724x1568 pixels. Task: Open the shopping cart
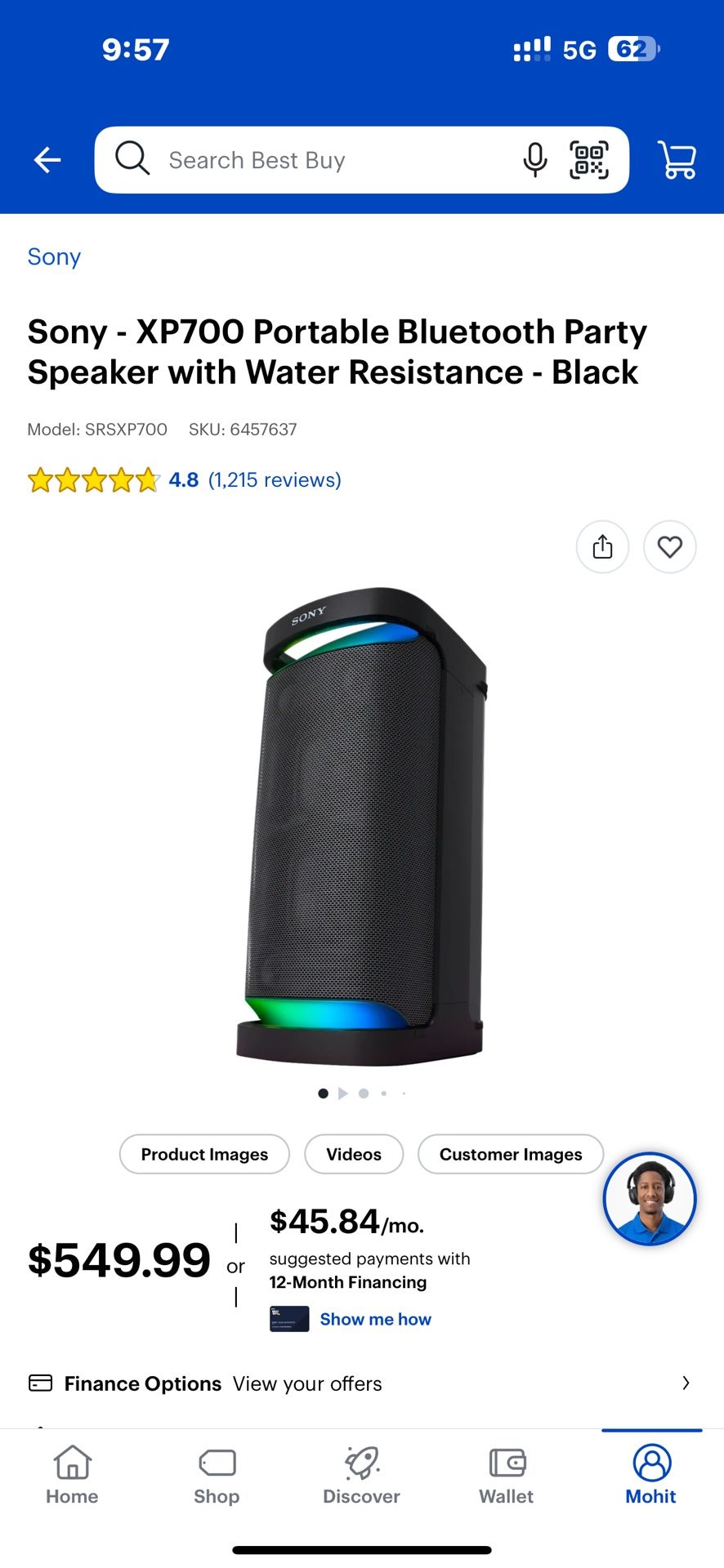pyautogui.click(x=677, y=160)
